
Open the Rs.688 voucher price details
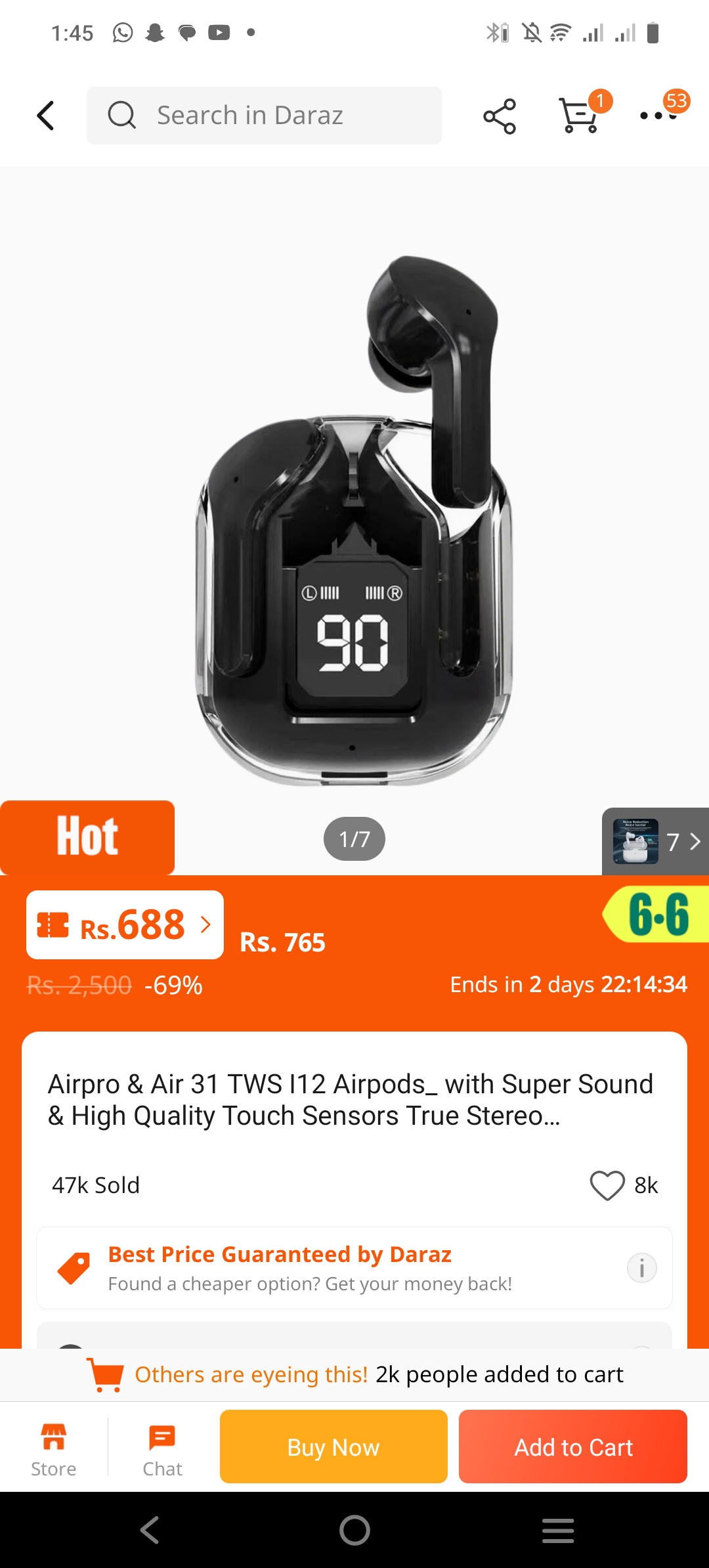tap(125, 925)
